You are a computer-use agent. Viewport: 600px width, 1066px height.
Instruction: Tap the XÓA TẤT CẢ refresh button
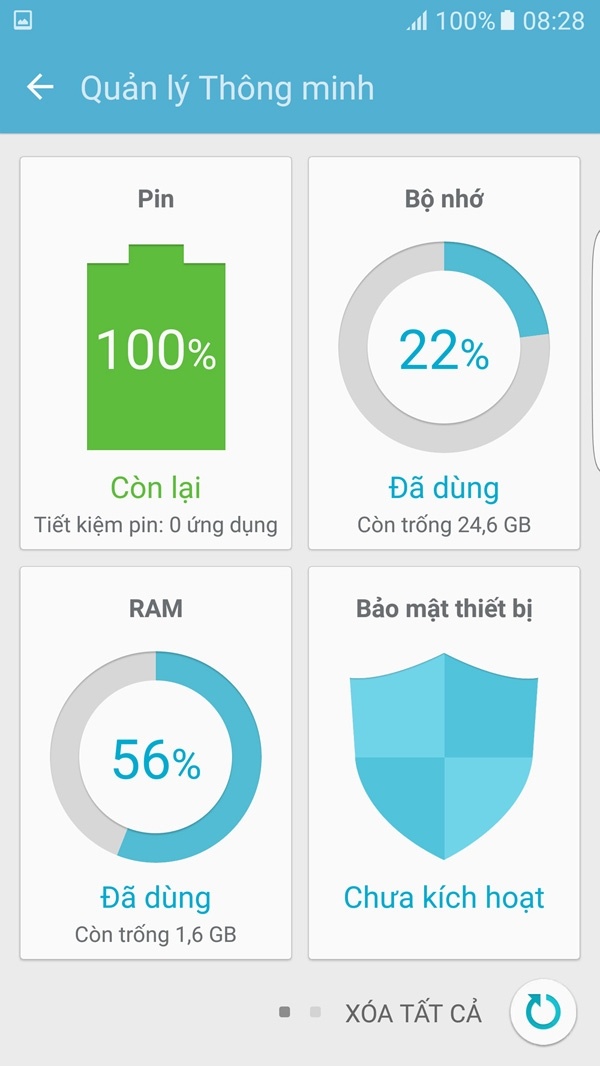(544, 1012)
